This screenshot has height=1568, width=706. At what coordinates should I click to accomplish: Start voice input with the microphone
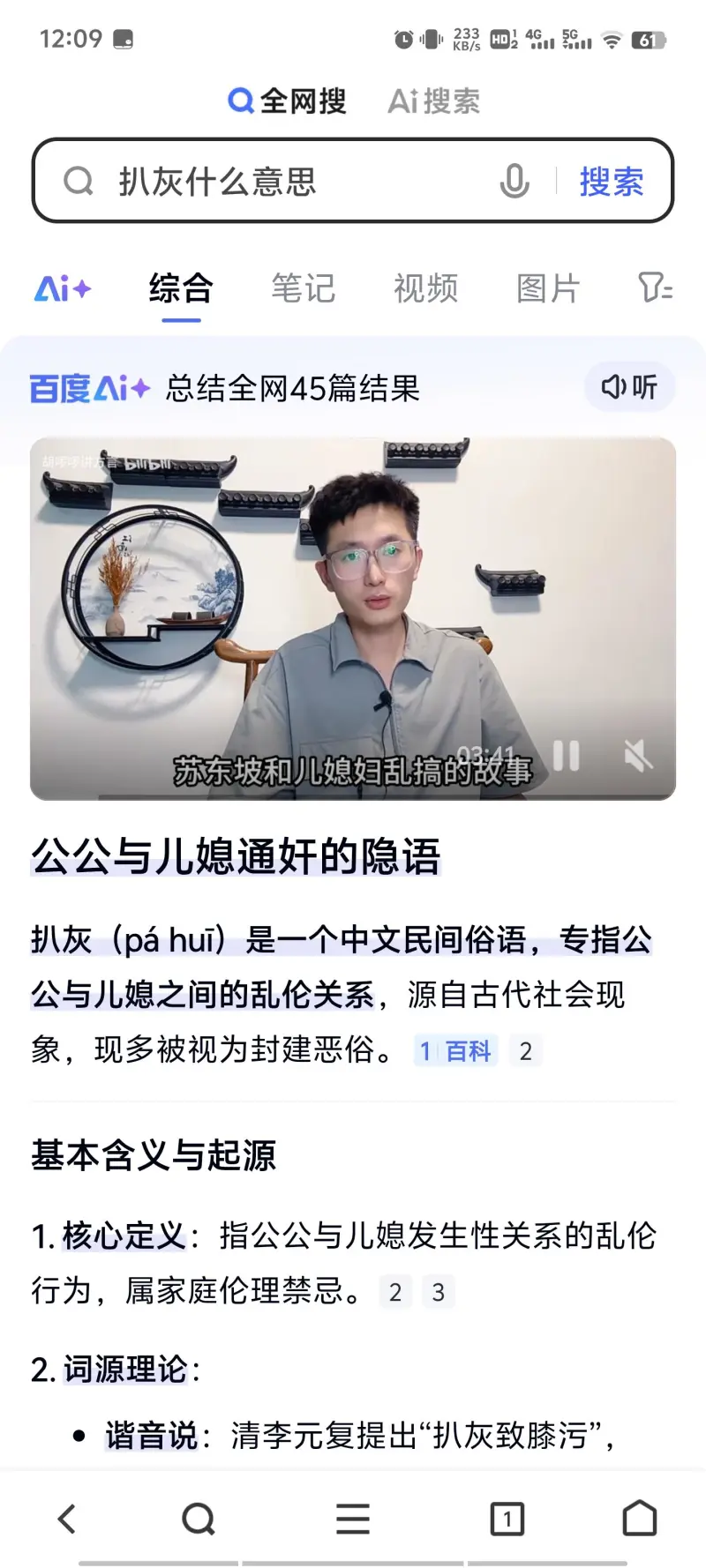[514, 182]
